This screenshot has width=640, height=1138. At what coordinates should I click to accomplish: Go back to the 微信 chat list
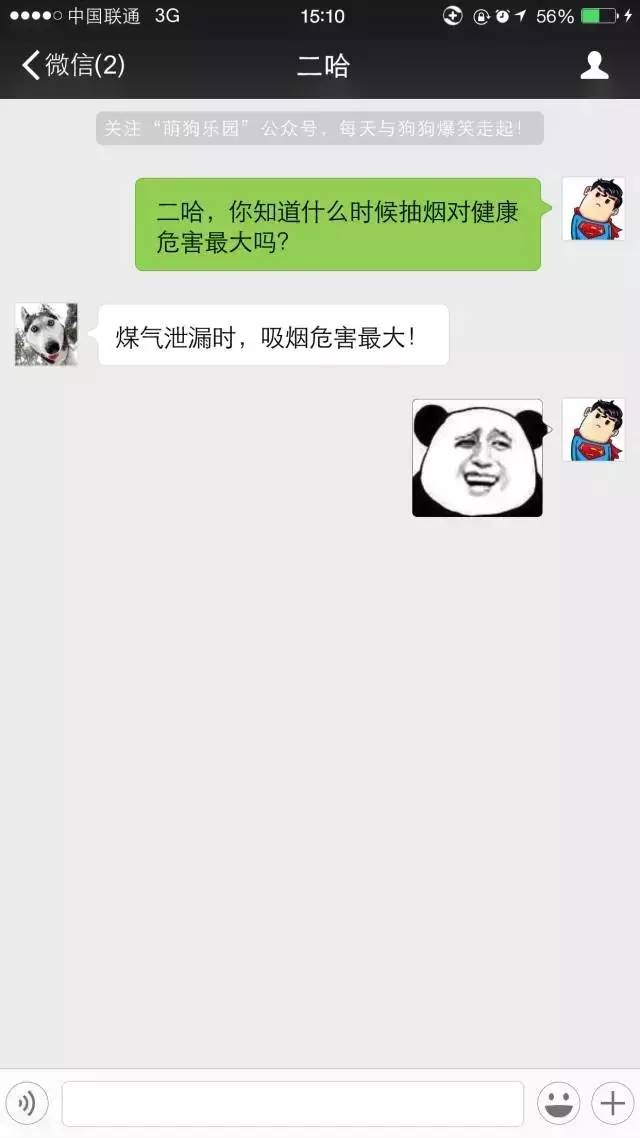tap(73, 66)
